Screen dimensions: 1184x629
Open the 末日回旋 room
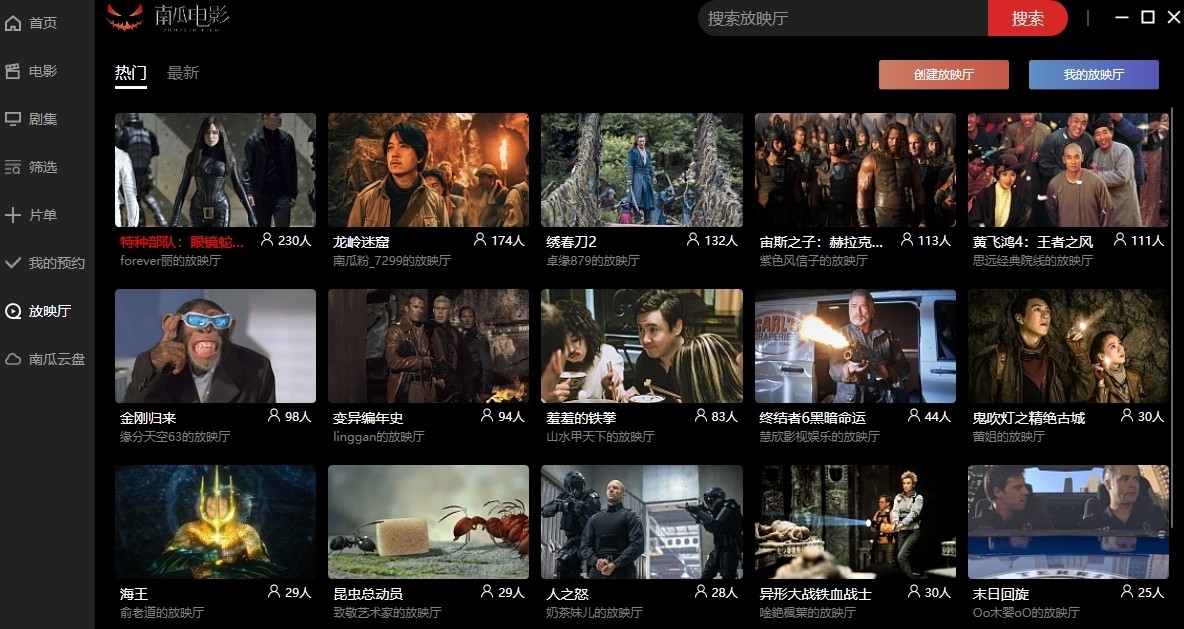tap(1067, 522)
